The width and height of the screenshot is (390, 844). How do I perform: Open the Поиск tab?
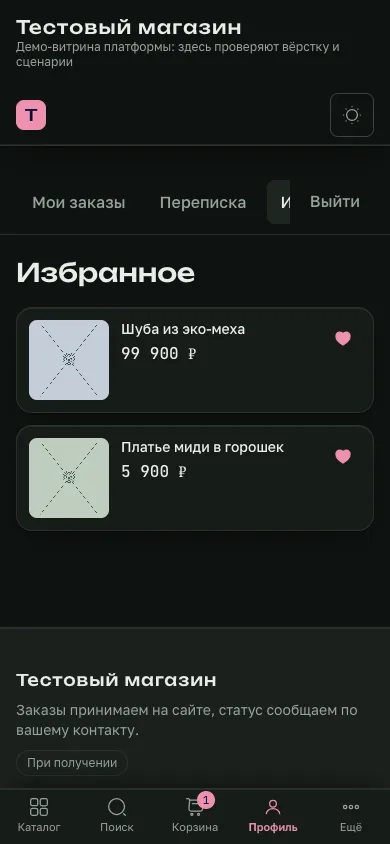coord(117,815)
